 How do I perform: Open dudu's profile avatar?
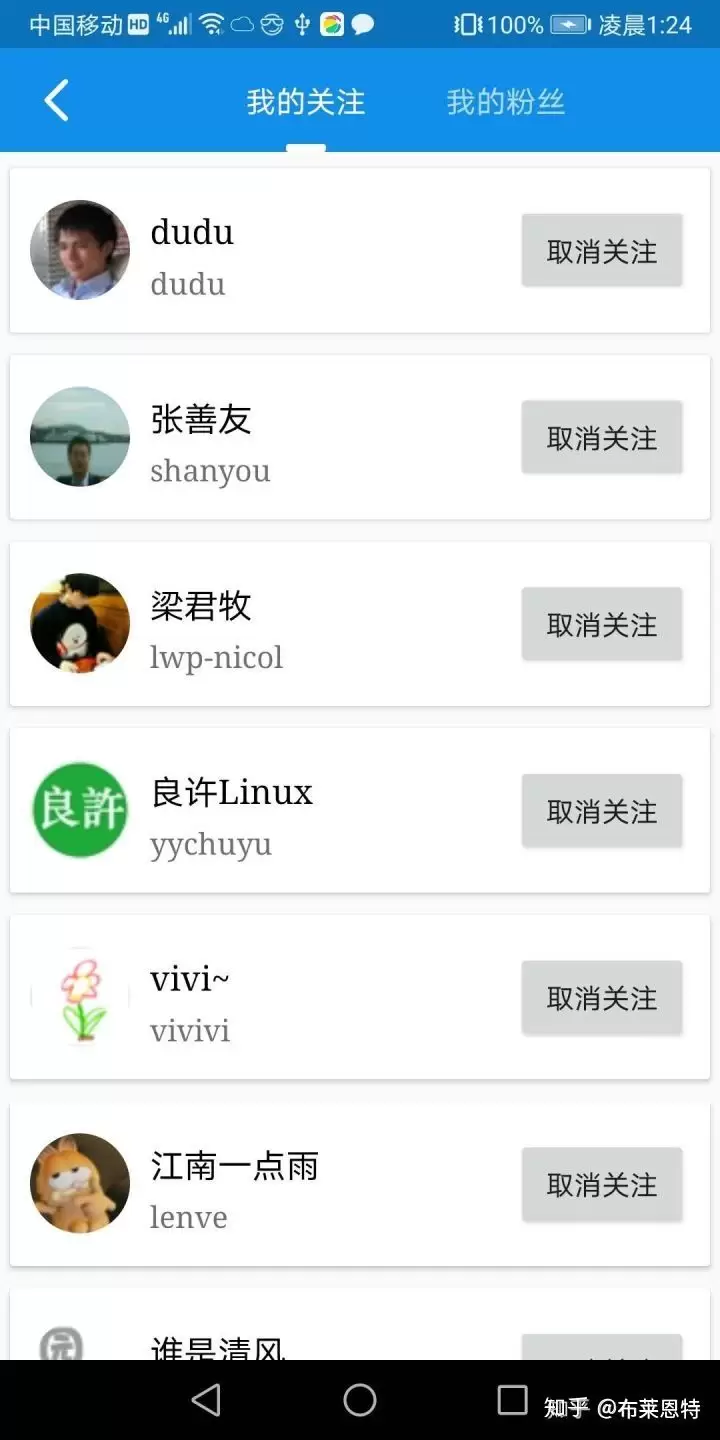[x=79, y=250]
